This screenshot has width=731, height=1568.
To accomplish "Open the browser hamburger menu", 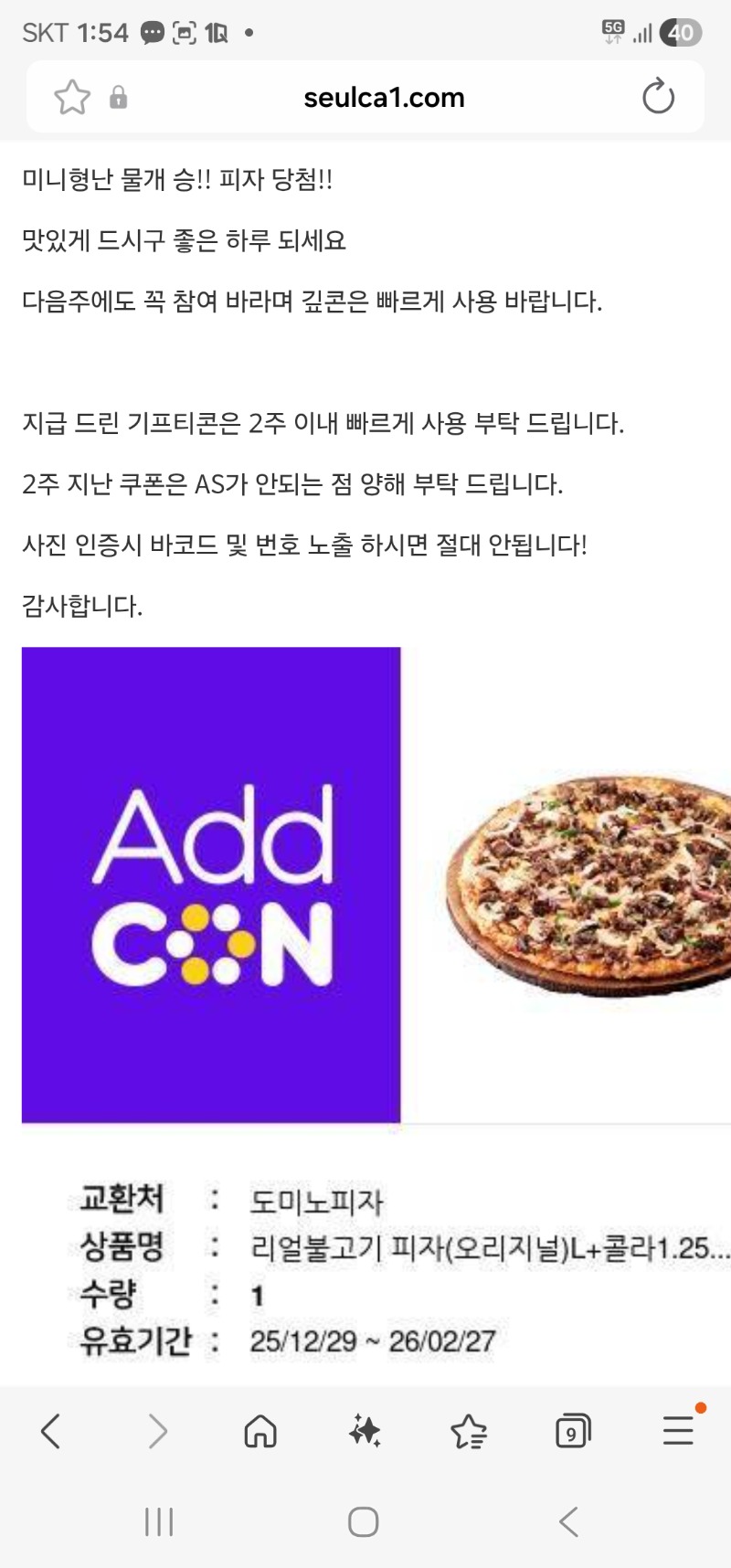I will click(x=678, y=1431).
